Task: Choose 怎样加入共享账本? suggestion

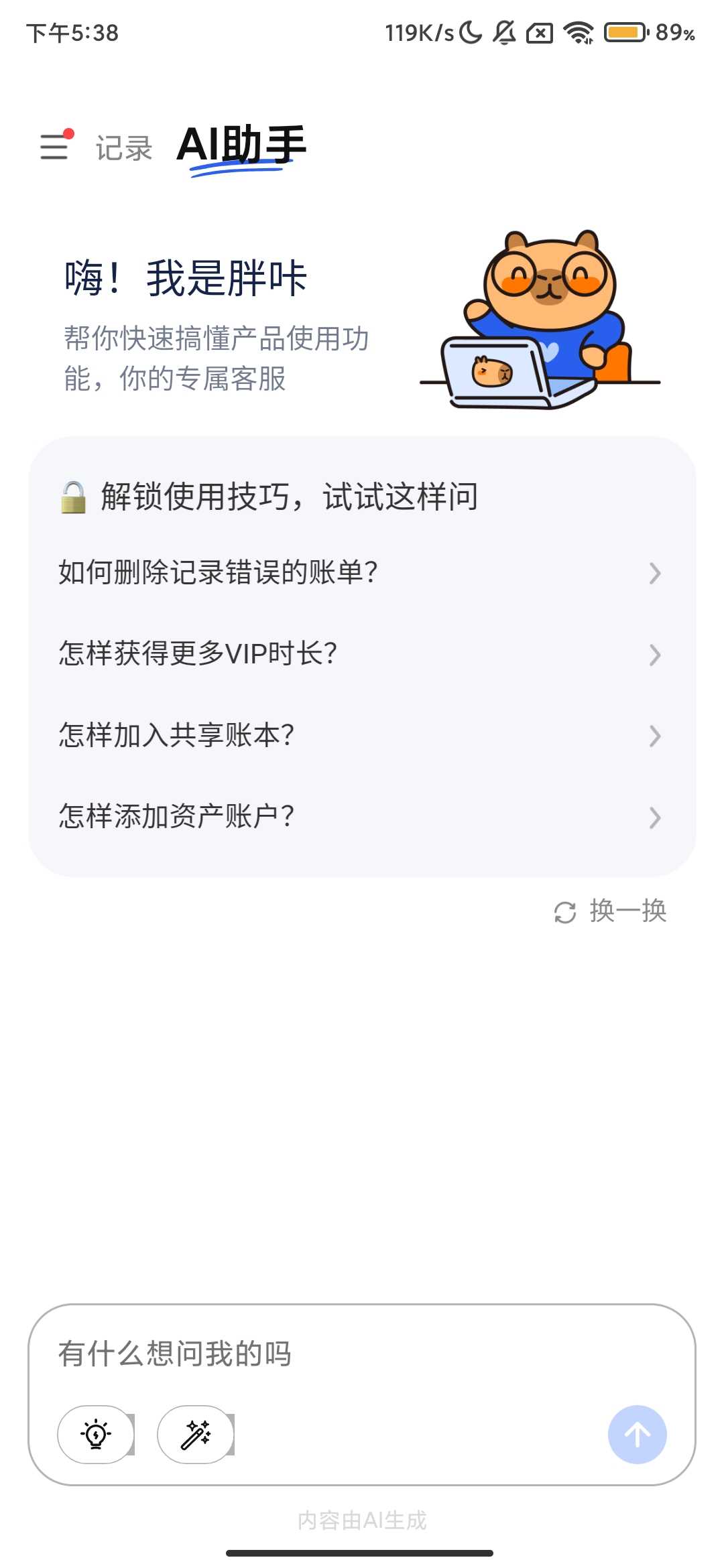Action: 361,735
